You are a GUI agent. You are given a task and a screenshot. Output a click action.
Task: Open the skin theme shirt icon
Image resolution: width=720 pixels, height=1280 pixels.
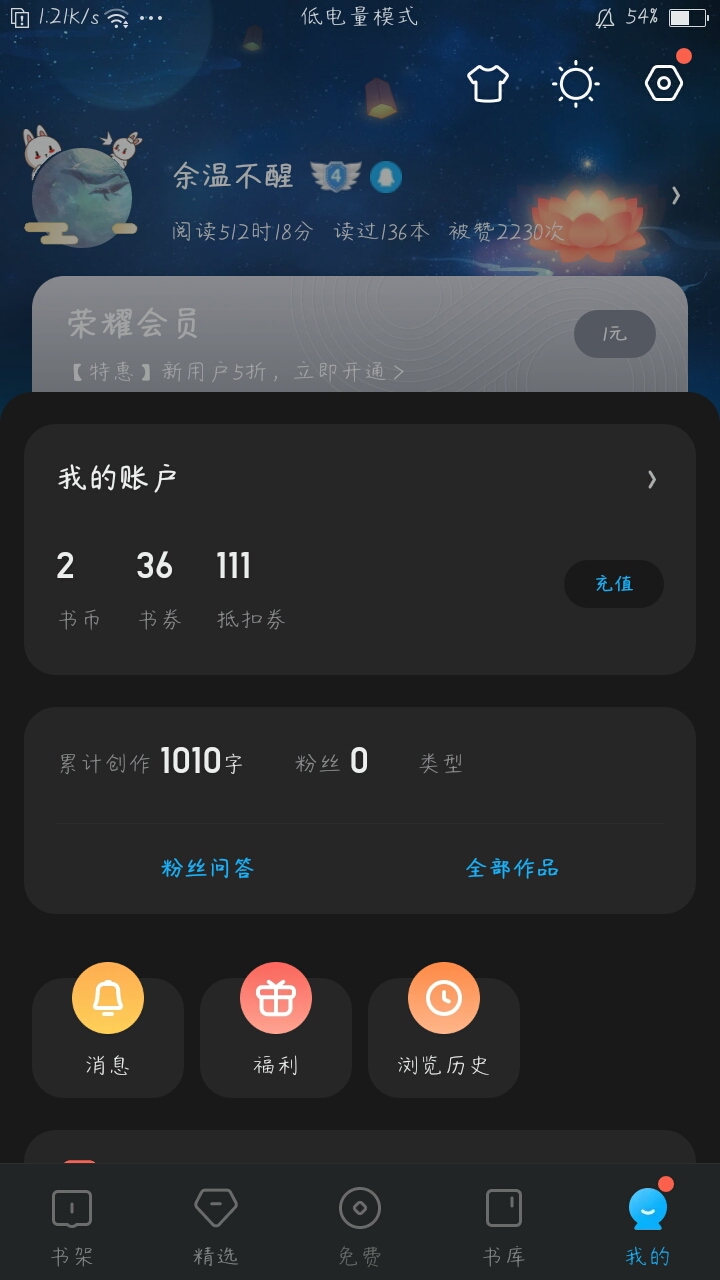pos(488,84)
